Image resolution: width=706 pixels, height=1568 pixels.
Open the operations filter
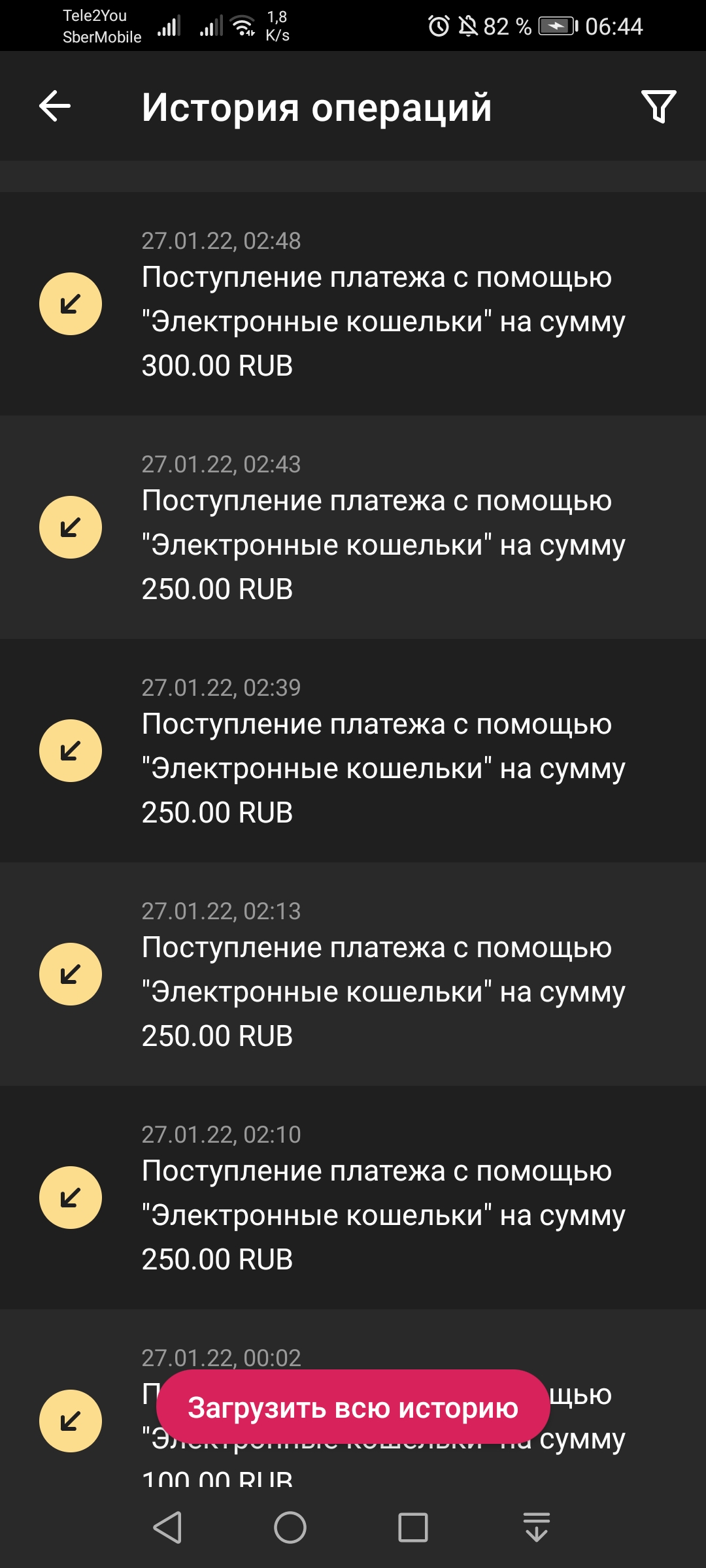tap(658, 106)
